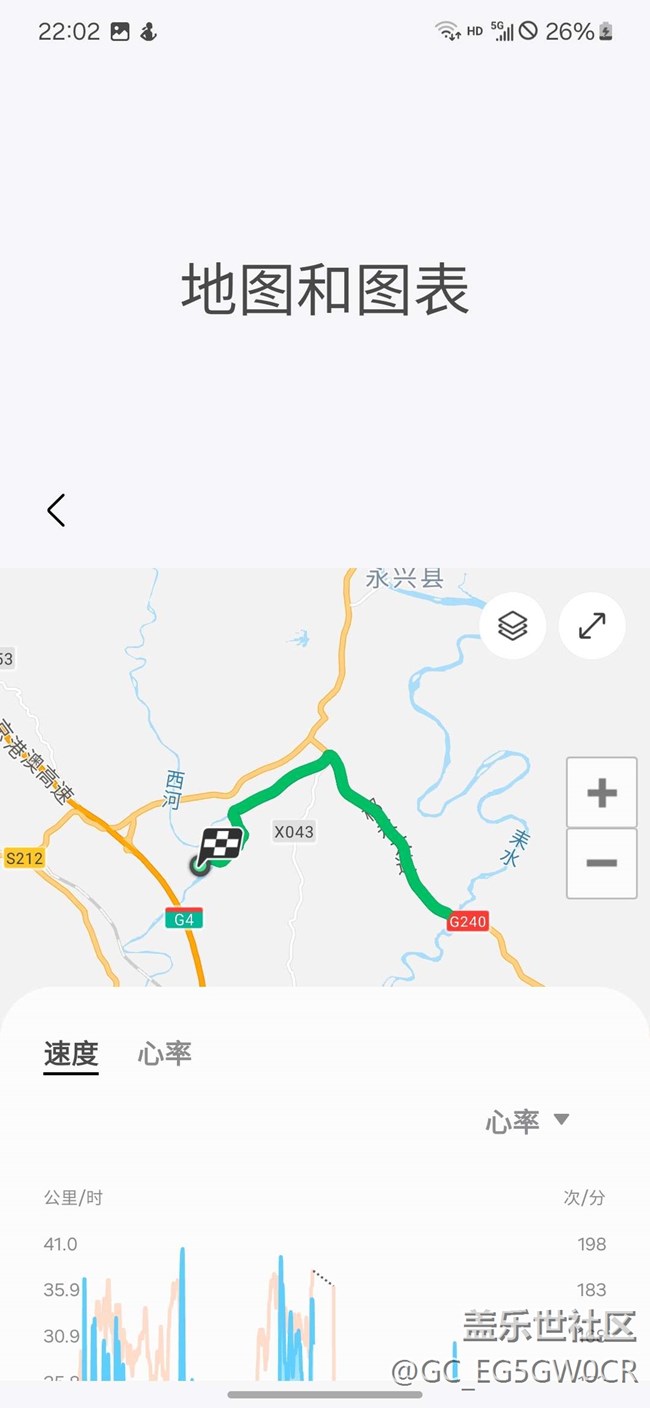Switch to the 心率 chart tab

coord(165,1053)
